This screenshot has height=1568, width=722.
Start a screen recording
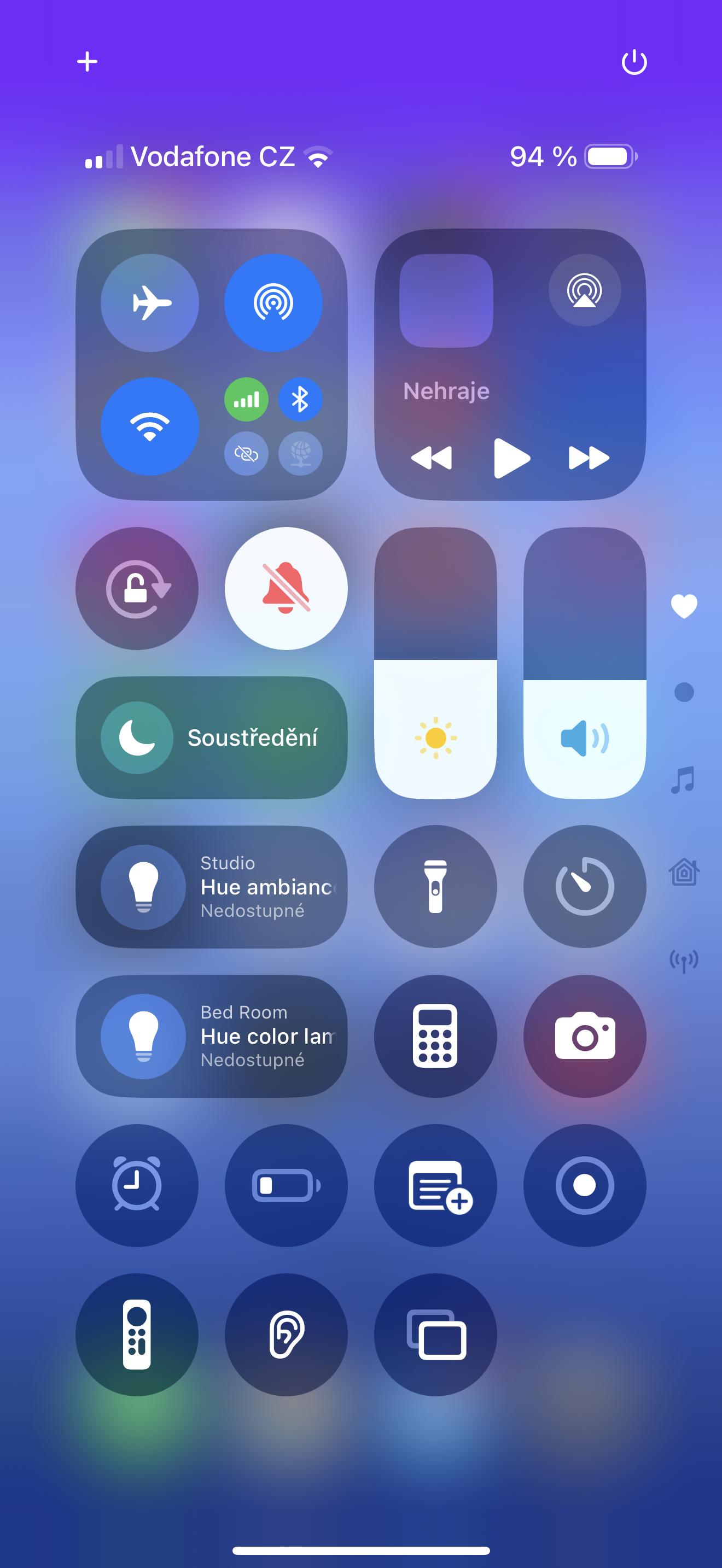point(584,1185)
